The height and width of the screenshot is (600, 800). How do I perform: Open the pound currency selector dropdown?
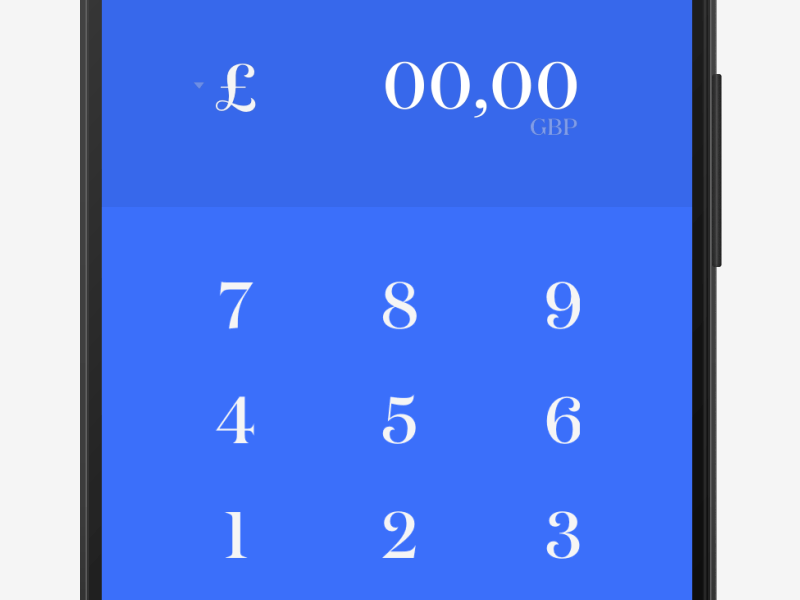click(227, 87)
